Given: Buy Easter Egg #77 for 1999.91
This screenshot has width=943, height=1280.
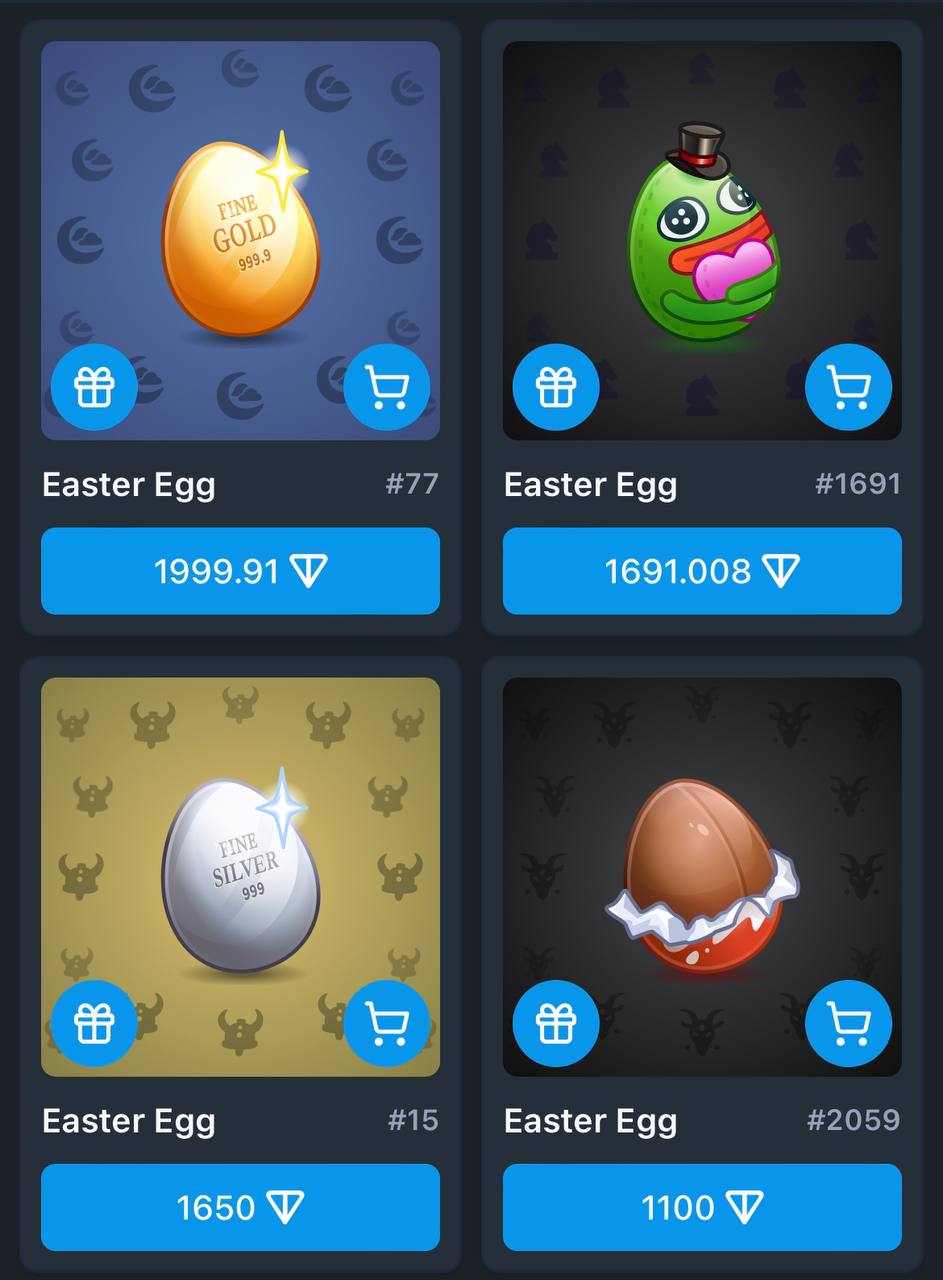Looking at the screenshot, I should (x=240, y=571).
